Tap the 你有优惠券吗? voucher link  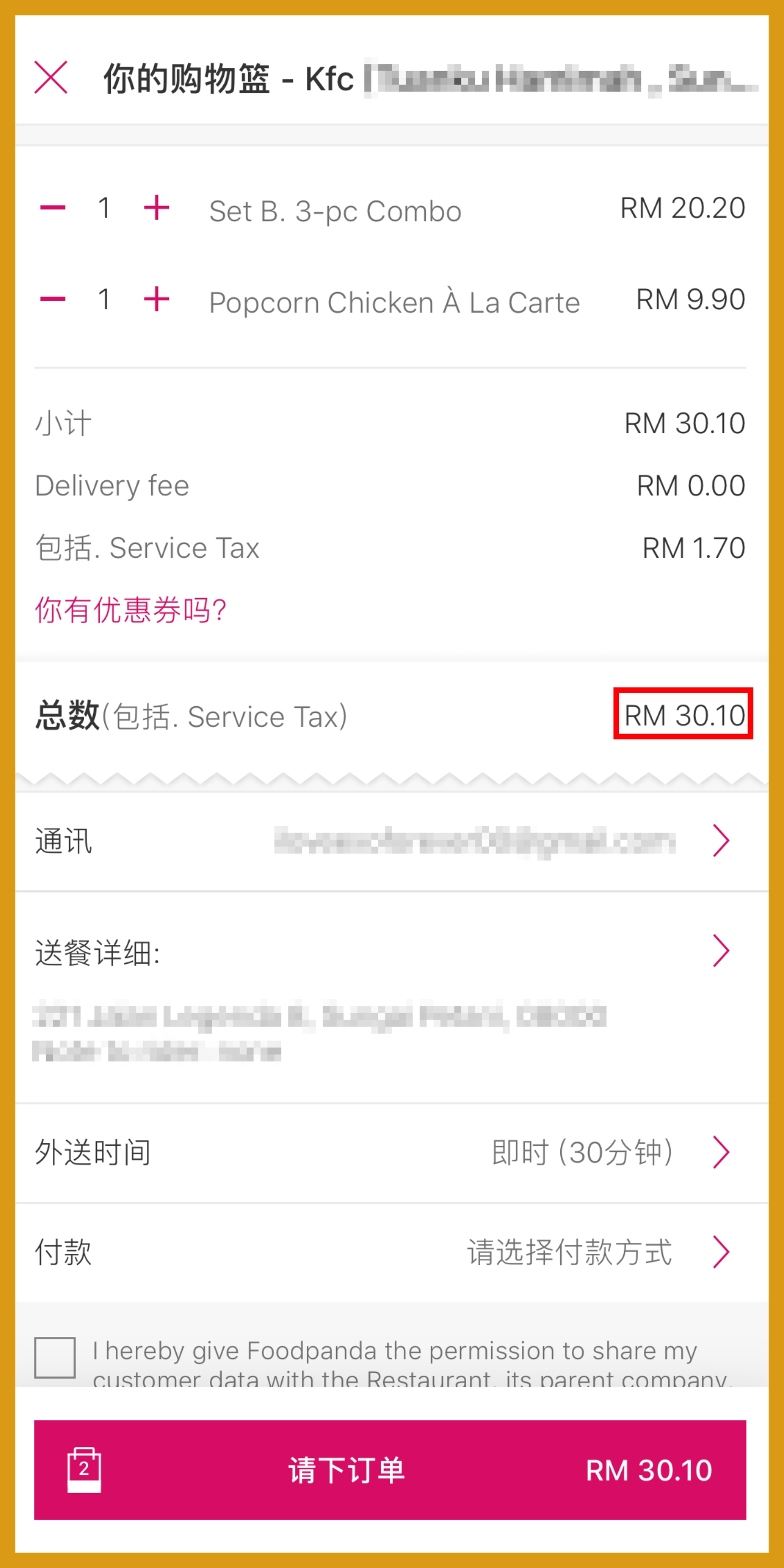131,609
